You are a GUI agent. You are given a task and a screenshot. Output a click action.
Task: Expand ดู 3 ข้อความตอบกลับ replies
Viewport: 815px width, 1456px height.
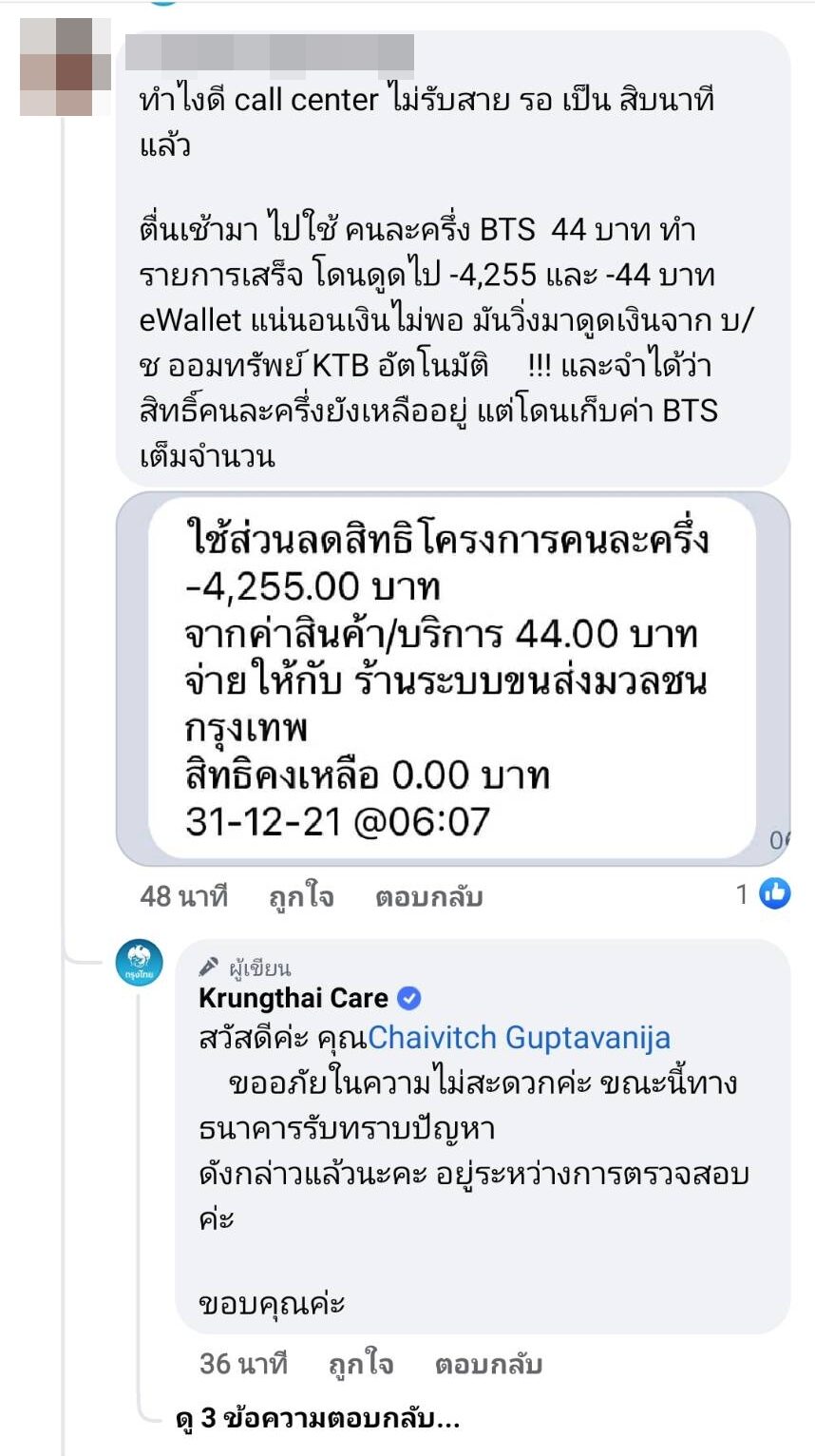coord(318,1420)
